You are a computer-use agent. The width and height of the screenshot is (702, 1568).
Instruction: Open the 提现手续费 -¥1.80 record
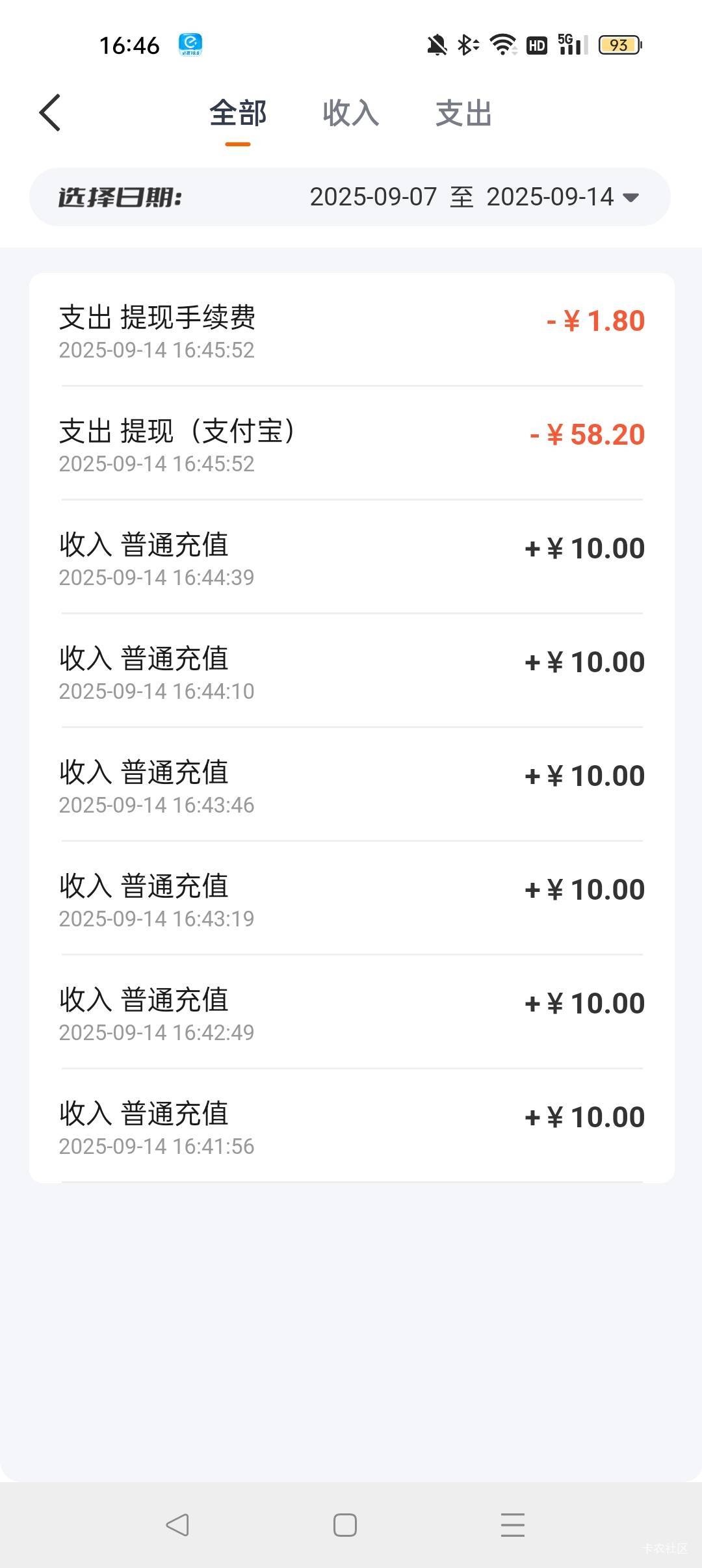pos(352,330)
